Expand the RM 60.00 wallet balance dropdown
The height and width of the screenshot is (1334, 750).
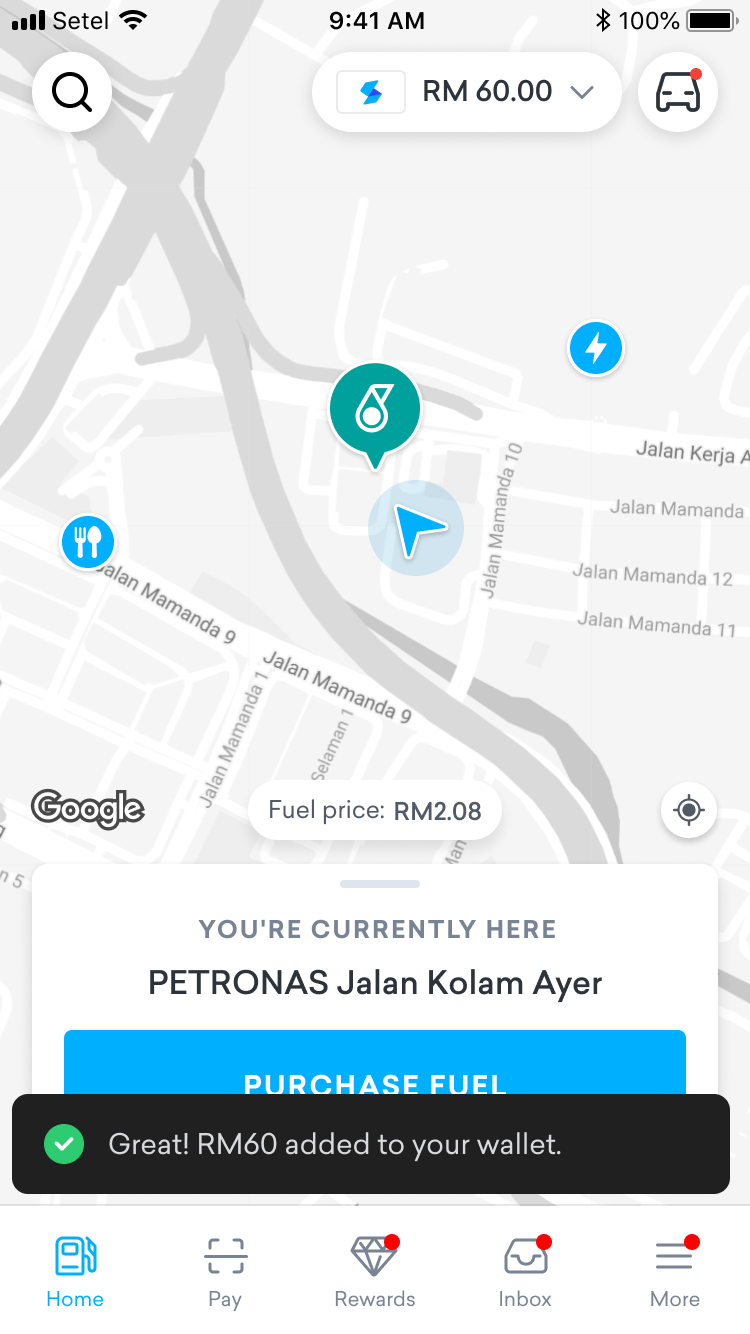pyautogui.click(x=467, y=92)
